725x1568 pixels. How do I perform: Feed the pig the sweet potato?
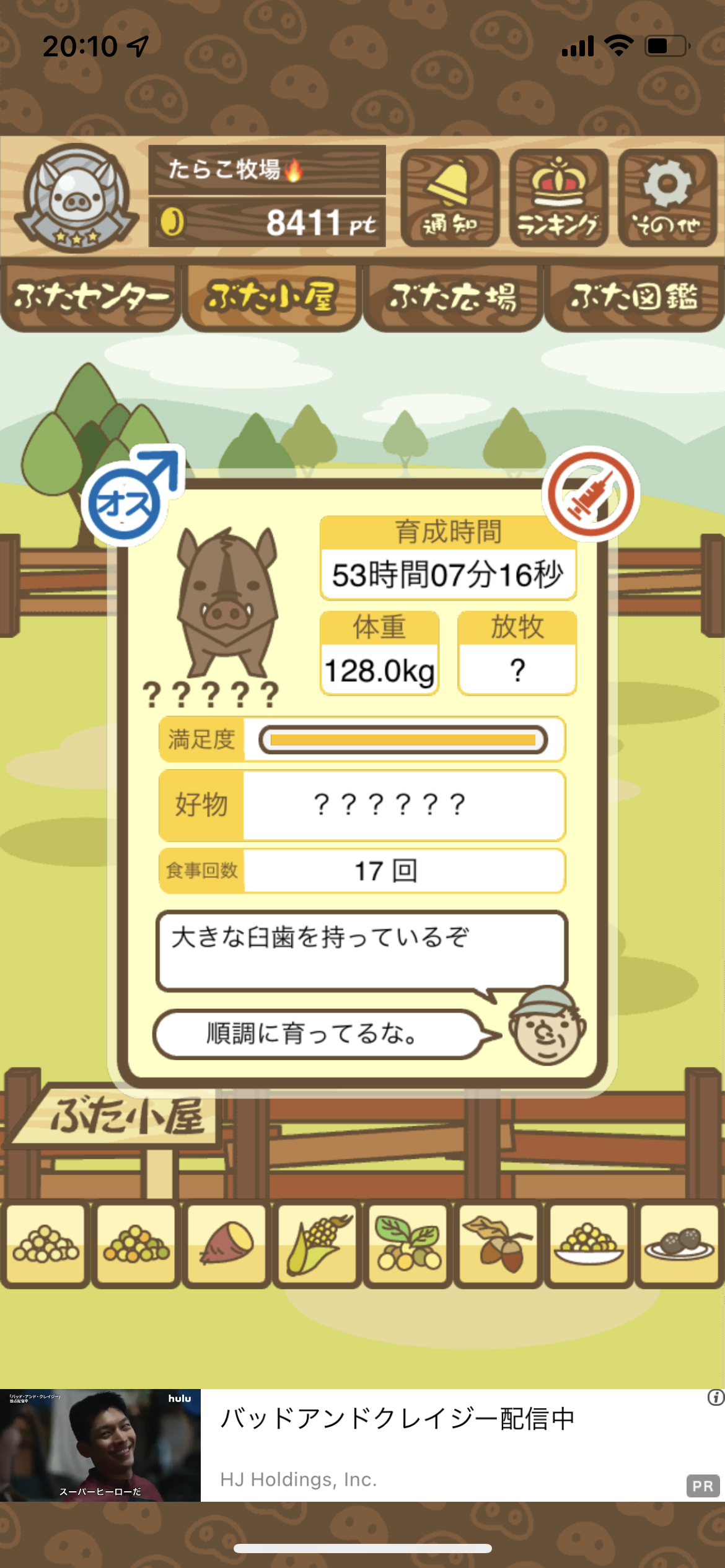(x=227, y=1242)
